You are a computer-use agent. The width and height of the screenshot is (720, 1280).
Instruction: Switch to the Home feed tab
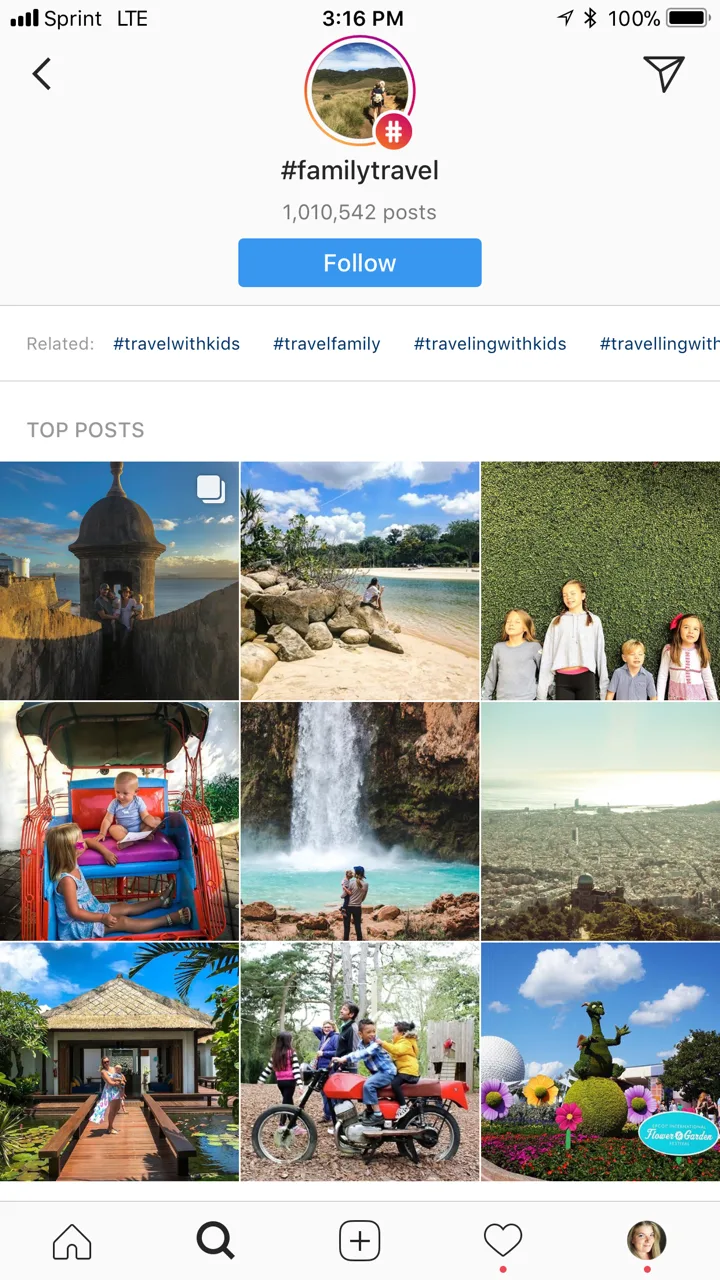[x=72, y=1241]
